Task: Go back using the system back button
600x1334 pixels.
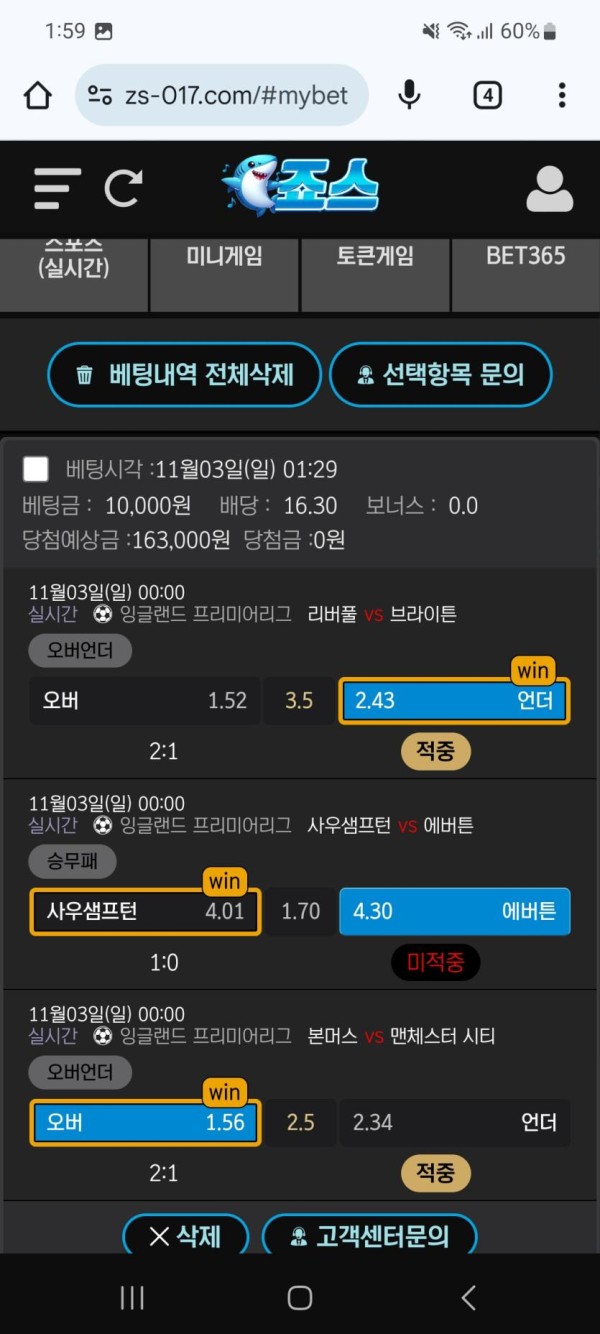Action: pos(468,1297)
